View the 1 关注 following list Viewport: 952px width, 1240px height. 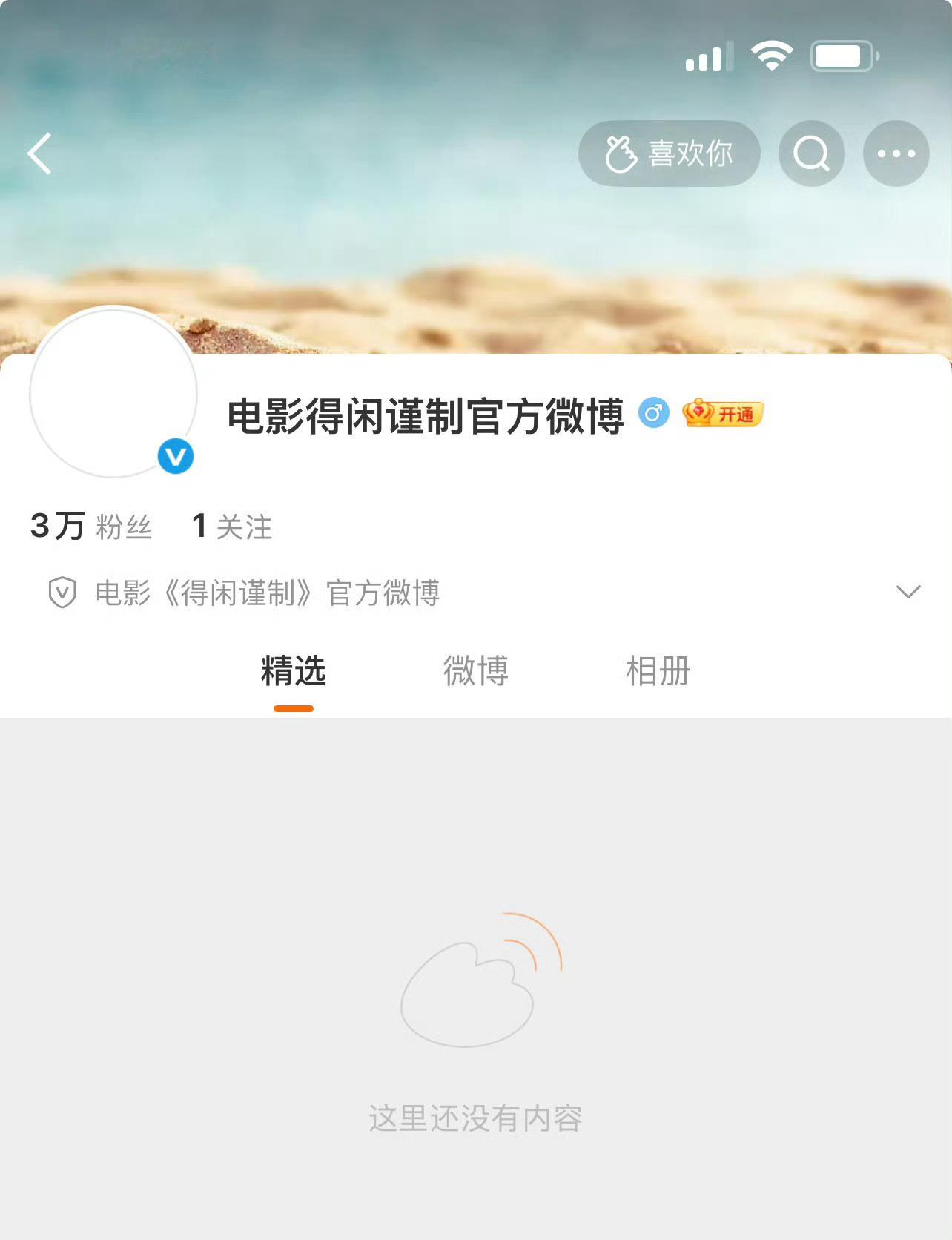tap(234, 527)
